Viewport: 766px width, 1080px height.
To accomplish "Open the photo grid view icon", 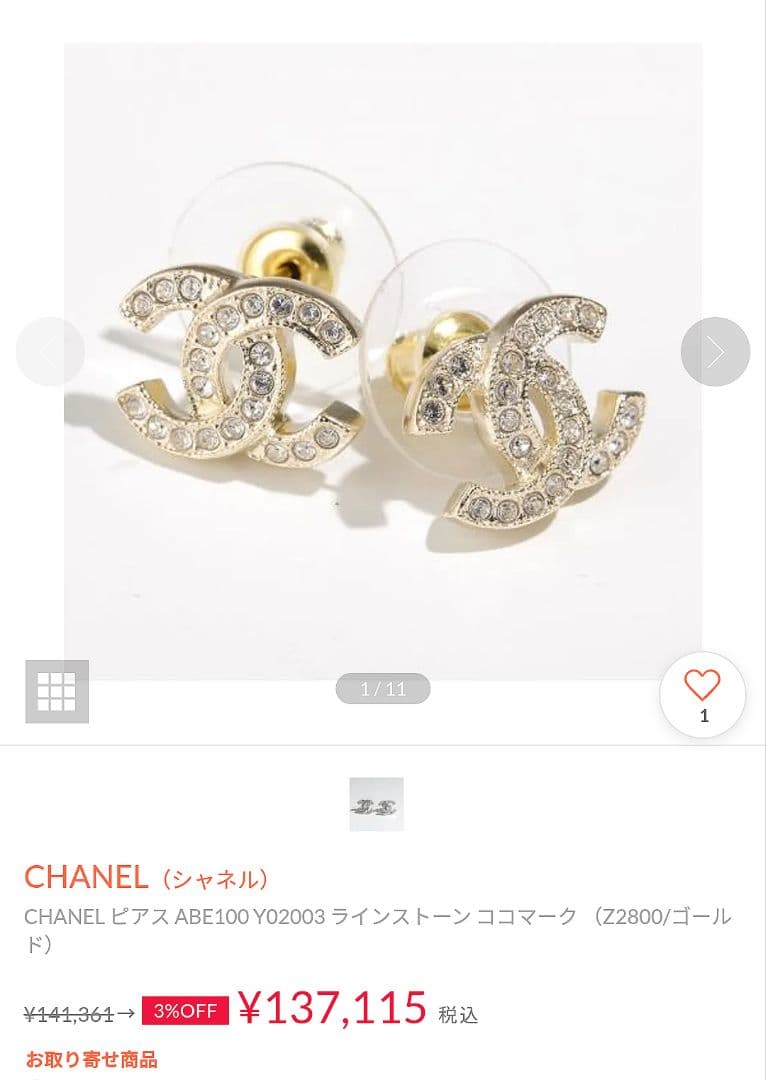I will (59, 692).
